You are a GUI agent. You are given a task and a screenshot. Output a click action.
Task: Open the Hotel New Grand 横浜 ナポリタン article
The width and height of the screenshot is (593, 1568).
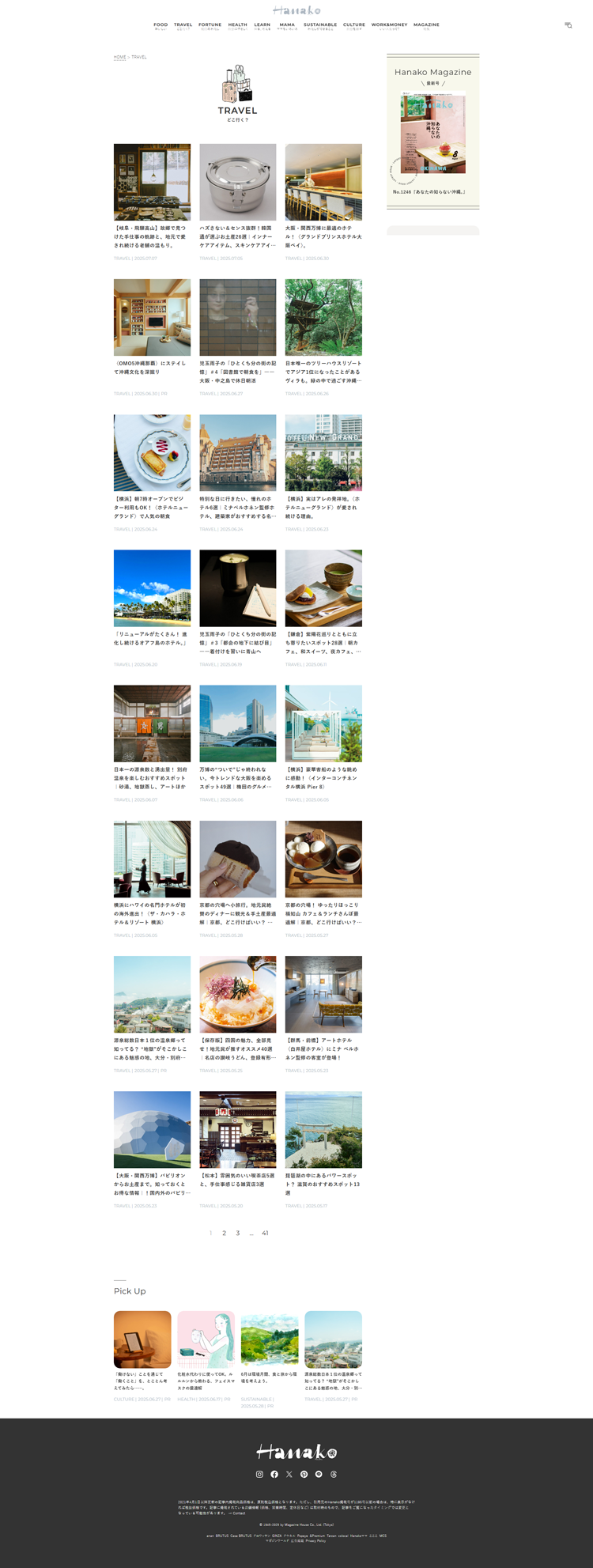323,453
